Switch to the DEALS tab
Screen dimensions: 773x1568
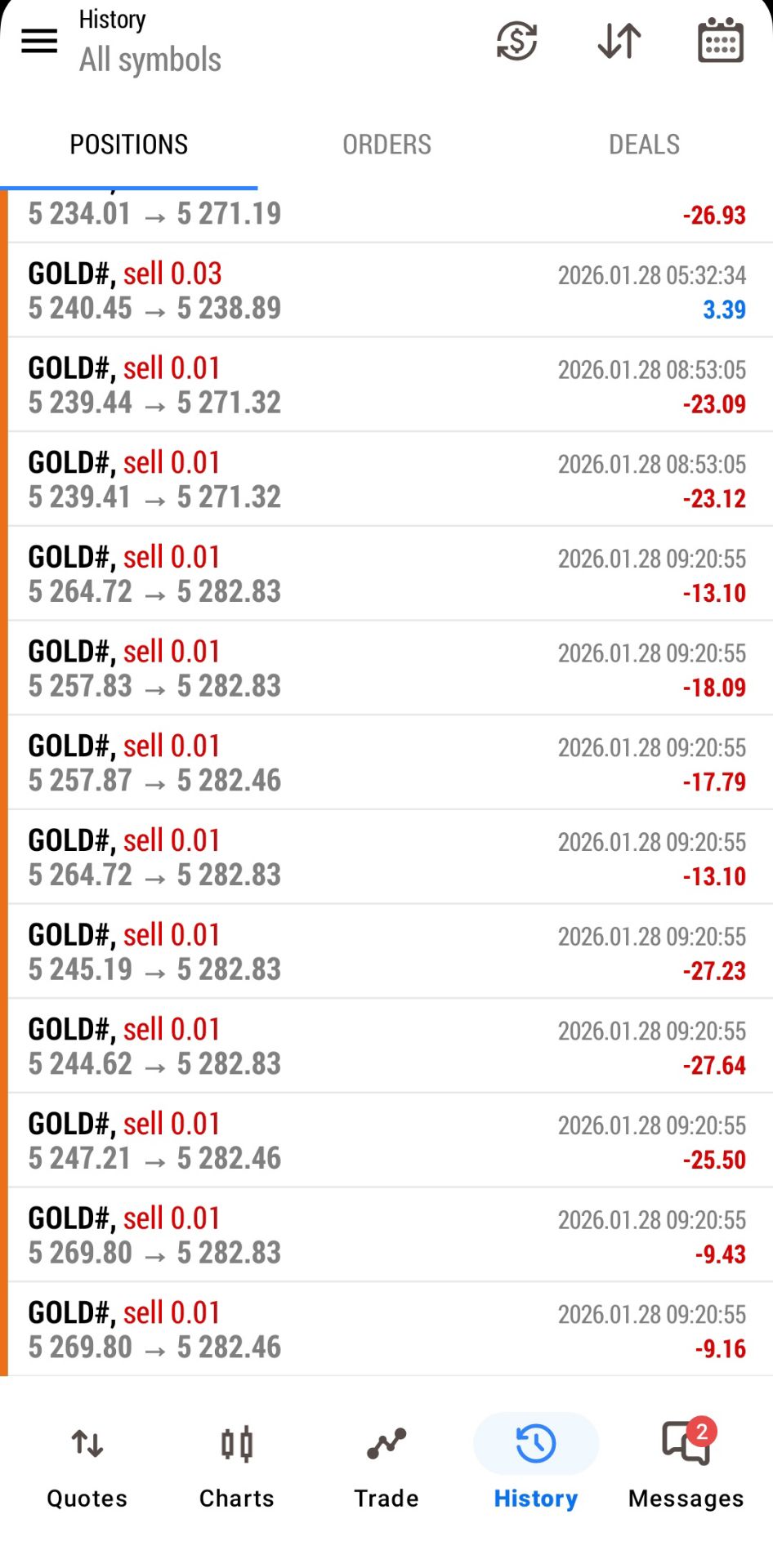coord(644,145)
